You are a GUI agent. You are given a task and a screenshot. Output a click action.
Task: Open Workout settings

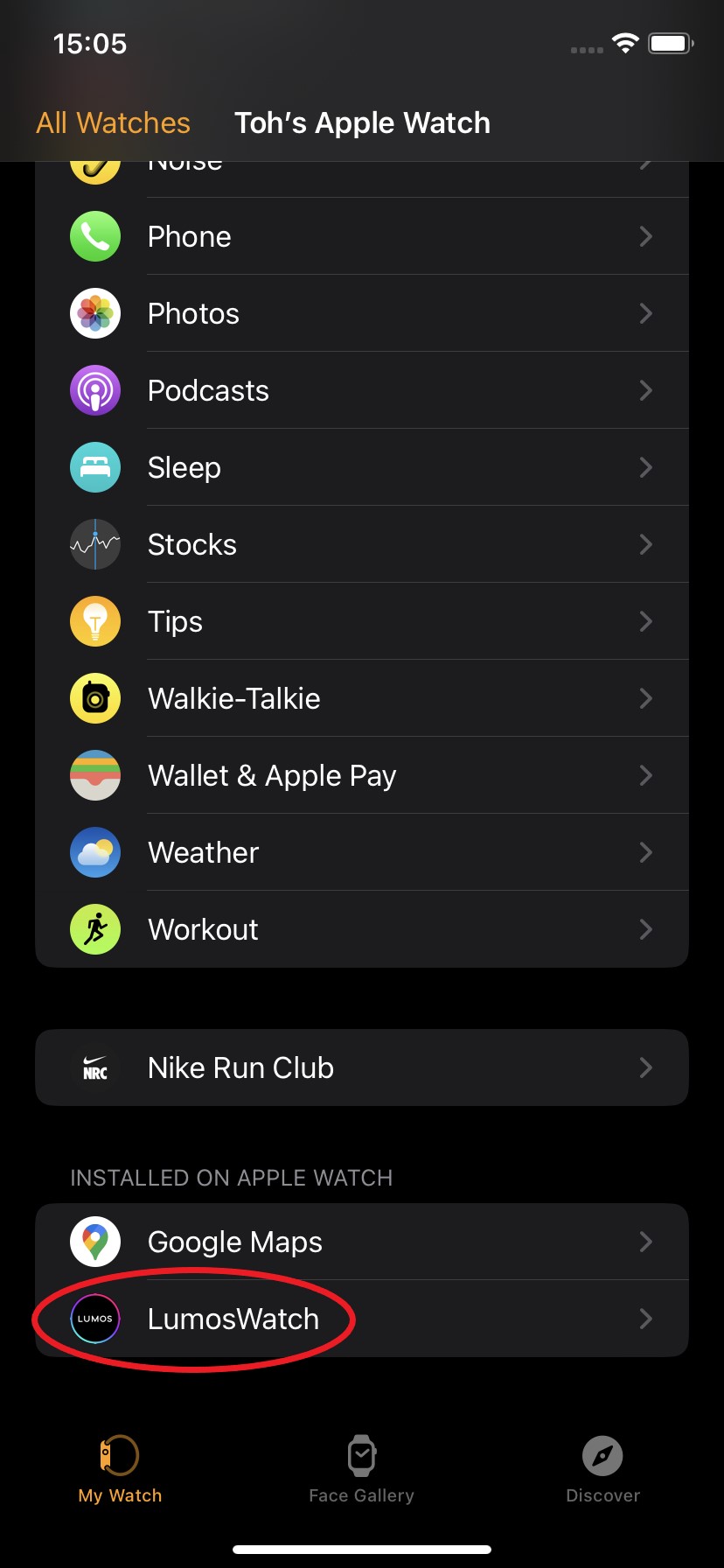361,929
